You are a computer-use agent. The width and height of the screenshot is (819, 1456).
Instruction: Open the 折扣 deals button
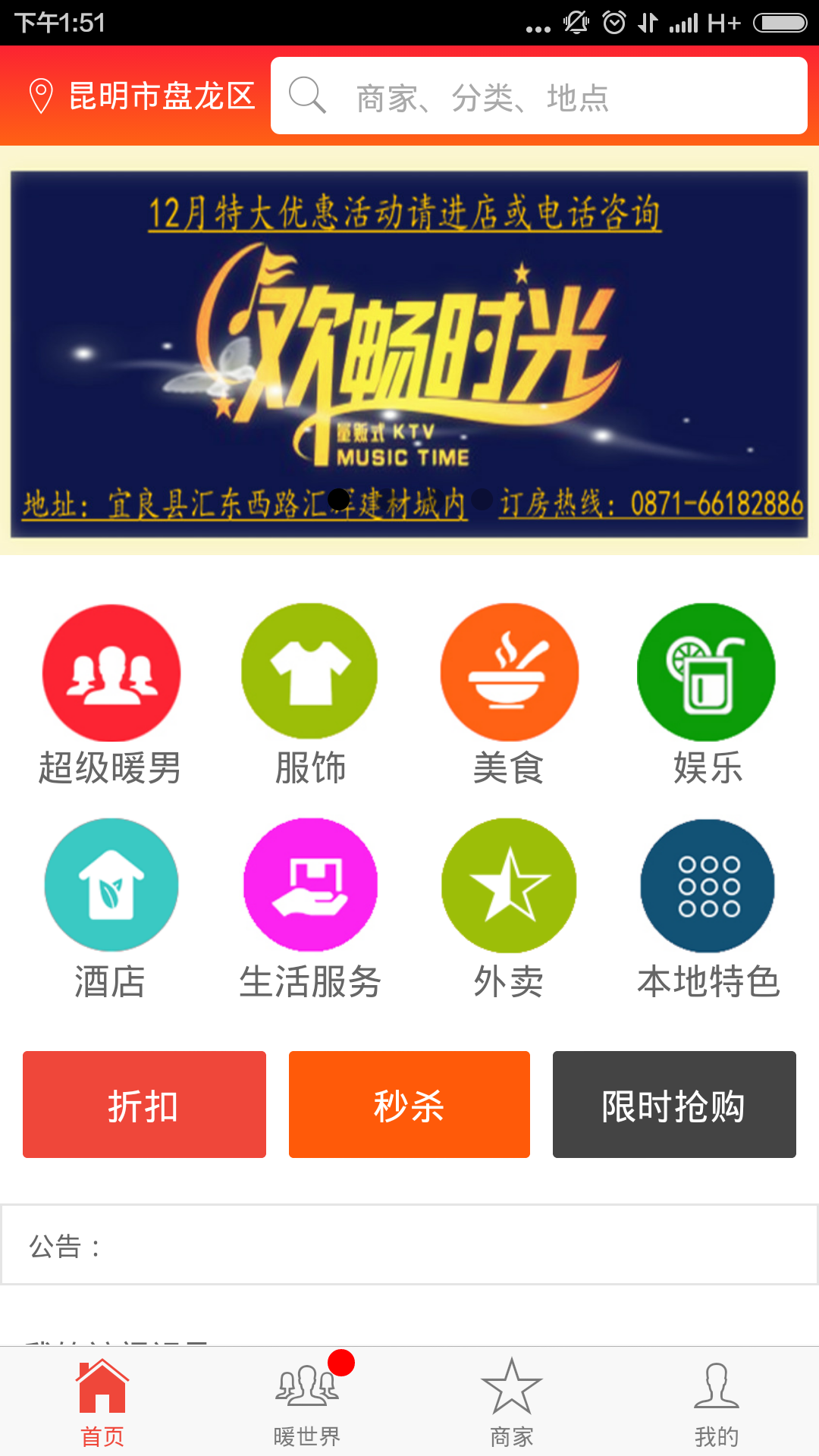144,1104
